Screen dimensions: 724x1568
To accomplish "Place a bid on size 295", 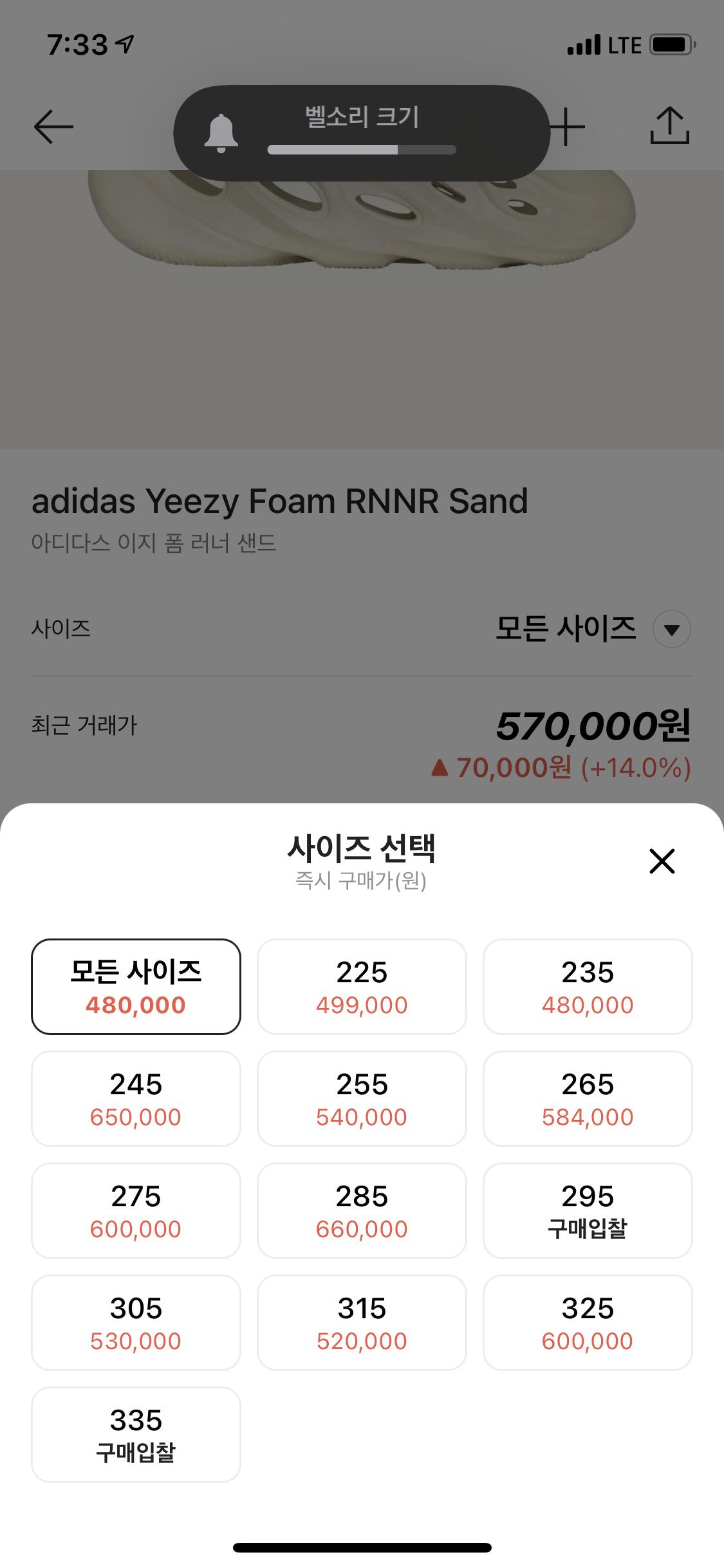I will tap(588, 1211).
